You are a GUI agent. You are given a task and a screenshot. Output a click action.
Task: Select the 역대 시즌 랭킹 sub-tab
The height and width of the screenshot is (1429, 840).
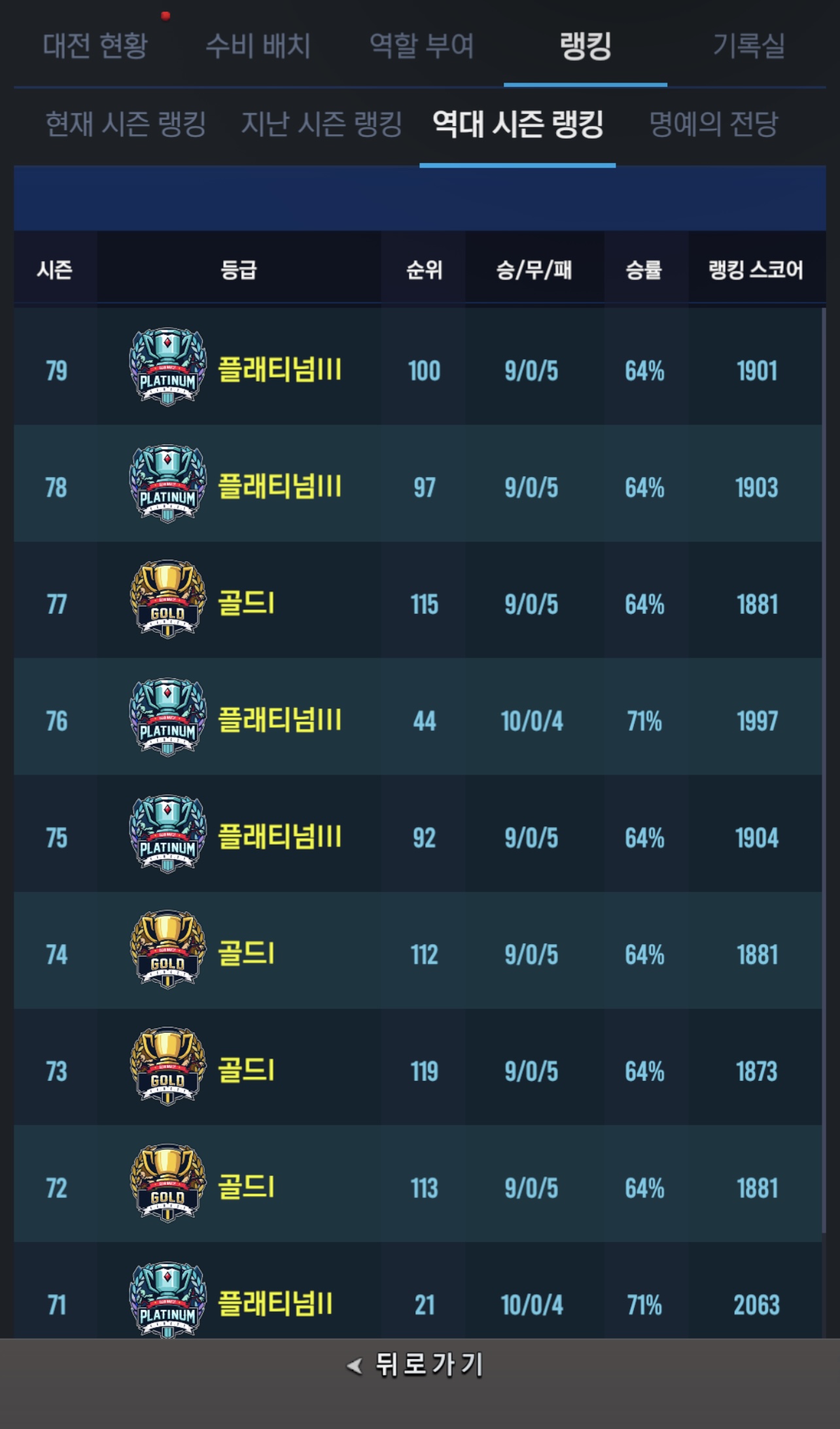[517, 124]
